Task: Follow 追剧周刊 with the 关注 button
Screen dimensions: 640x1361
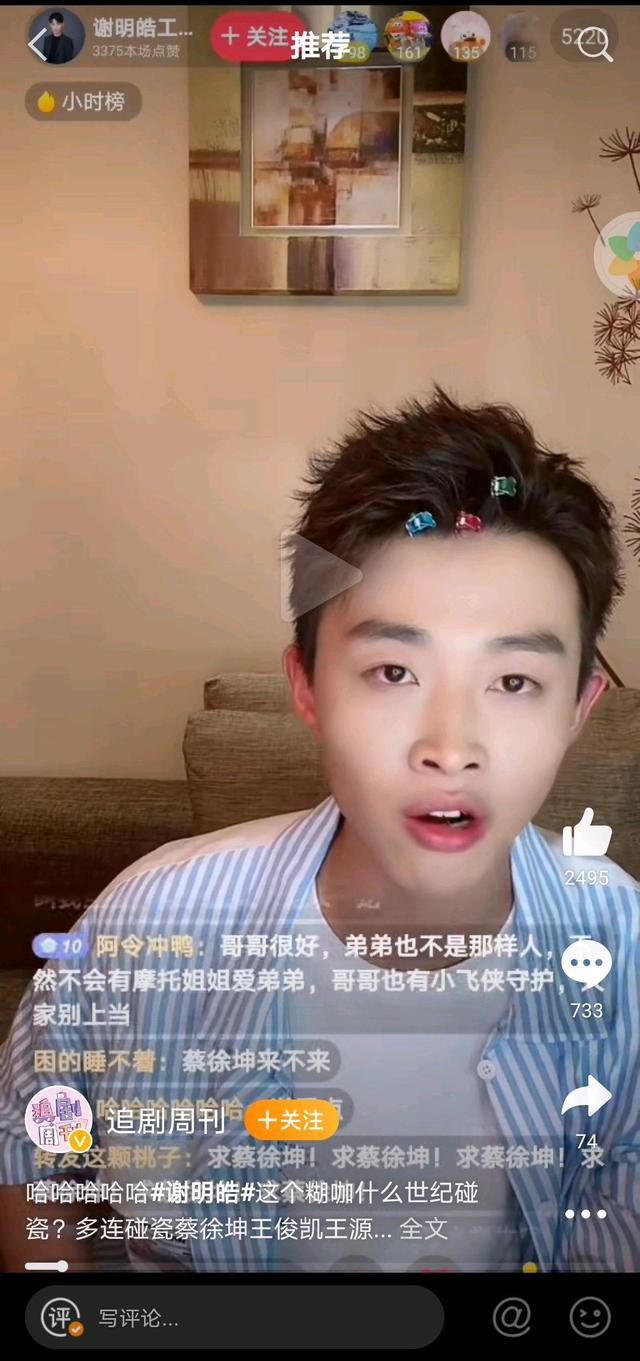Action: [x=290, y=1120]
